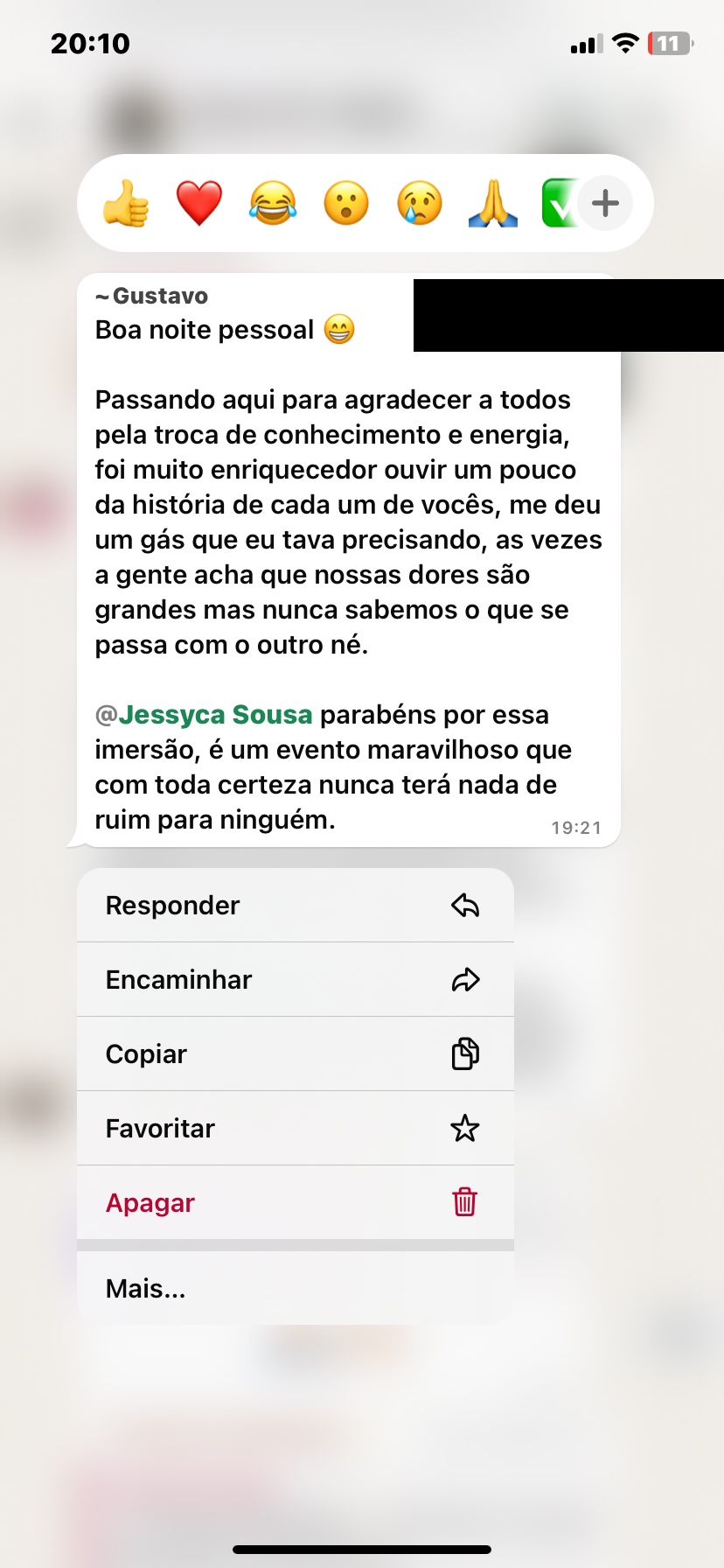This screenshot has width=724, height=1568.
Task: React with the thumbs up emoji
Action: [x=126, y=204]
